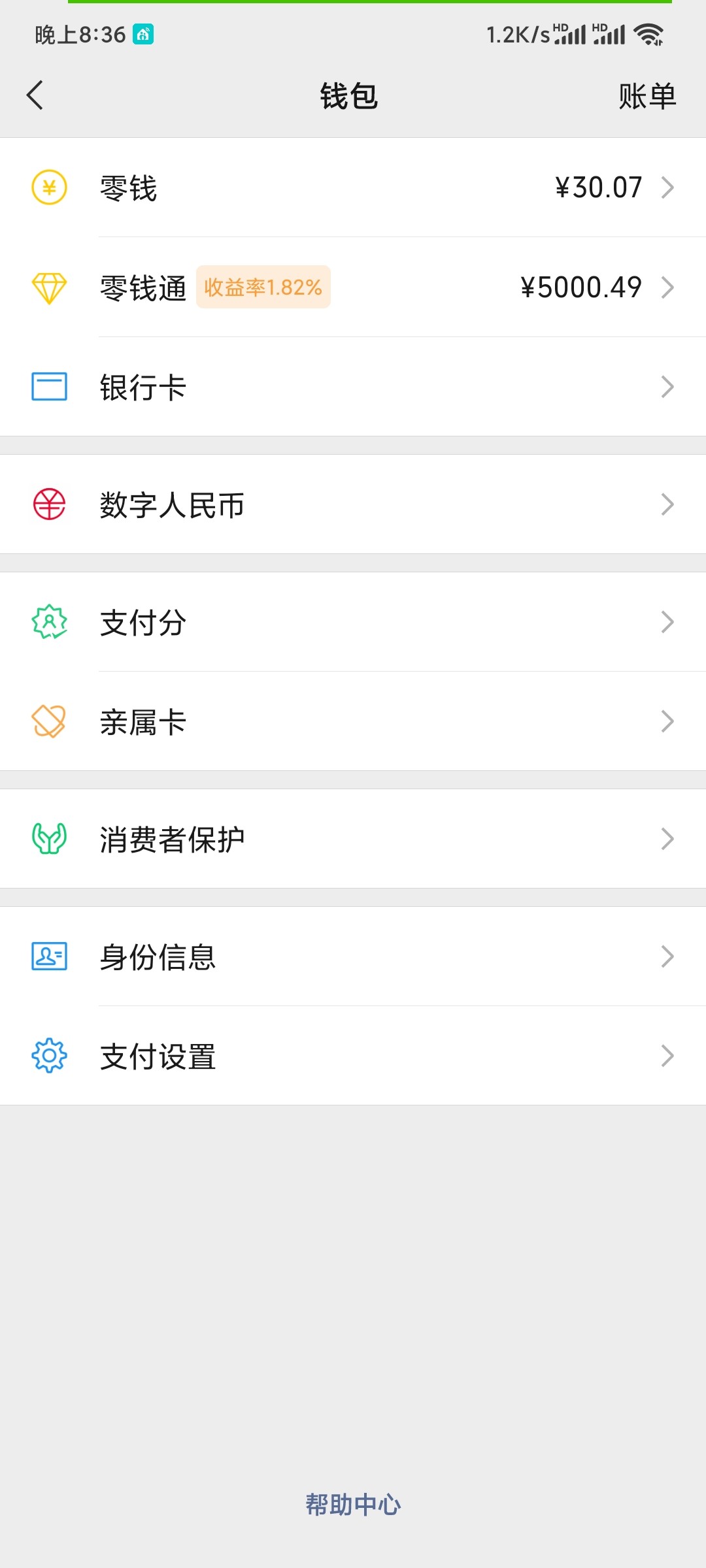
Task: Open 亲属卡
Action: (x=353, y=721)
